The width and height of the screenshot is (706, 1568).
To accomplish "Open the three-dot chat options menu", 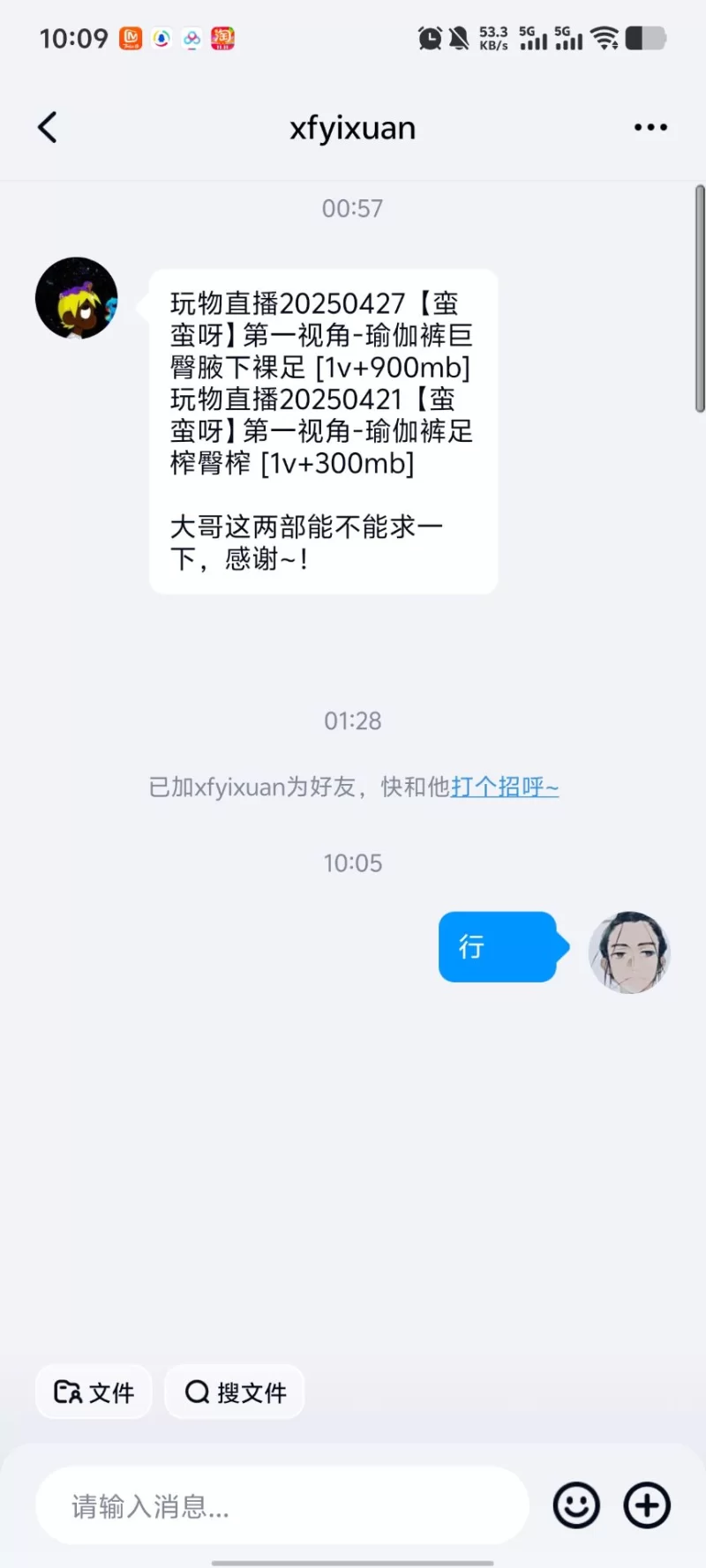I will click(x=650, y=128).
